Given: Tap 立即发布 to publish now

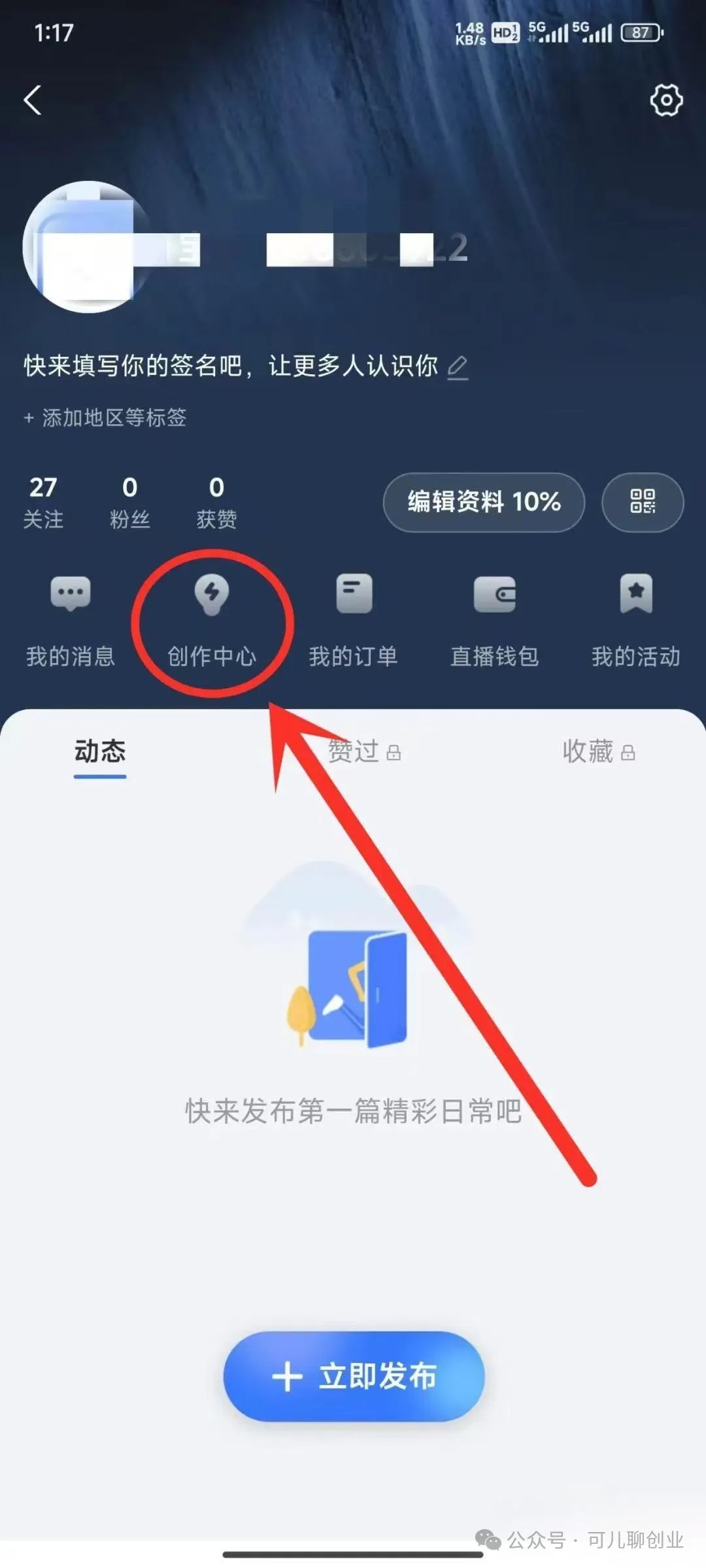Looking at the screenshot, I should click(x=354, y=1377).
